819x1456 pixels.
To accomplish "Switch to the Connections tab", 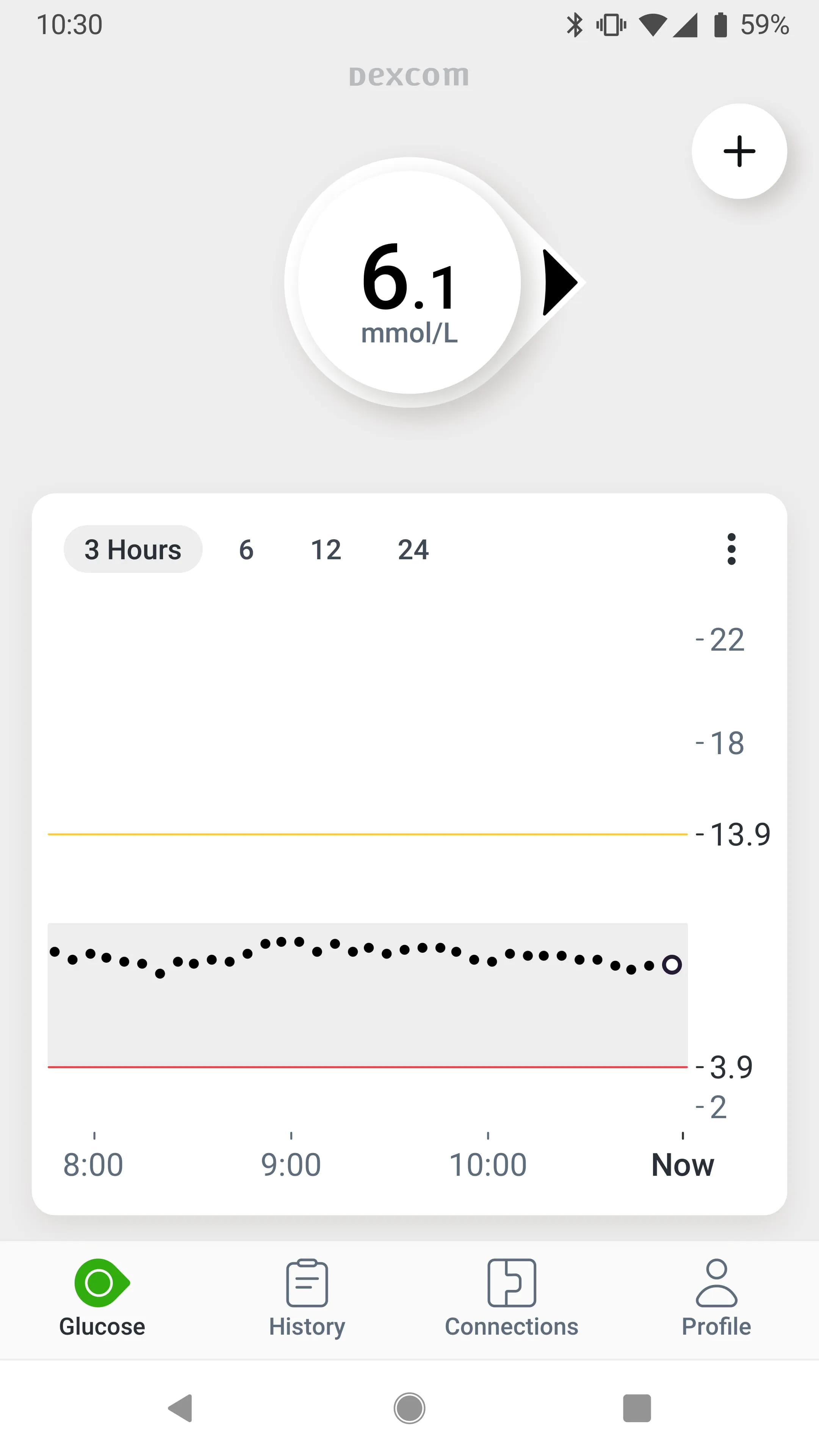I will click(x=512, y=1300).
